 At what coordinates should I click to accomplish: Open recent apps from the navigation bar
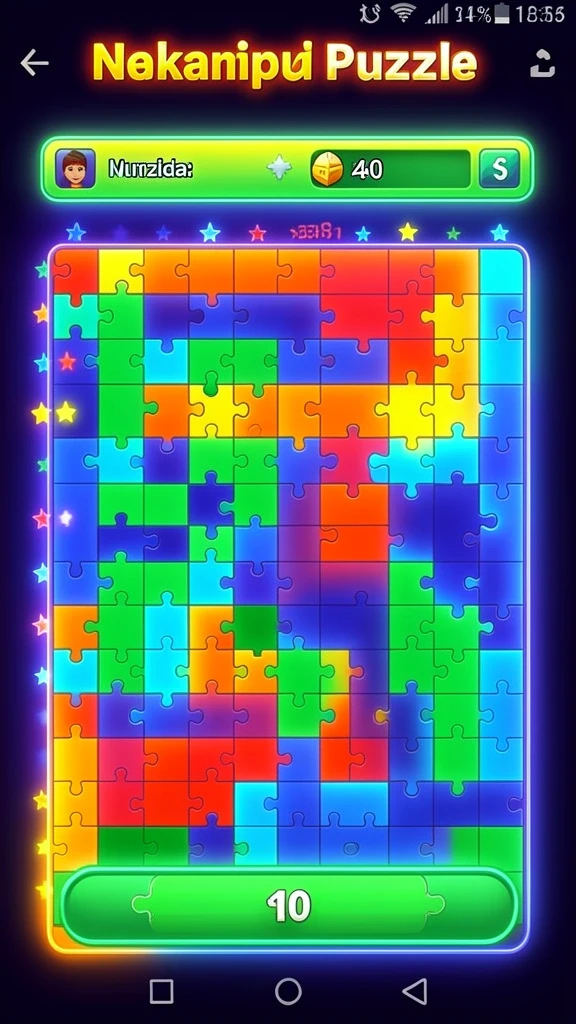(x=161, y=991)
